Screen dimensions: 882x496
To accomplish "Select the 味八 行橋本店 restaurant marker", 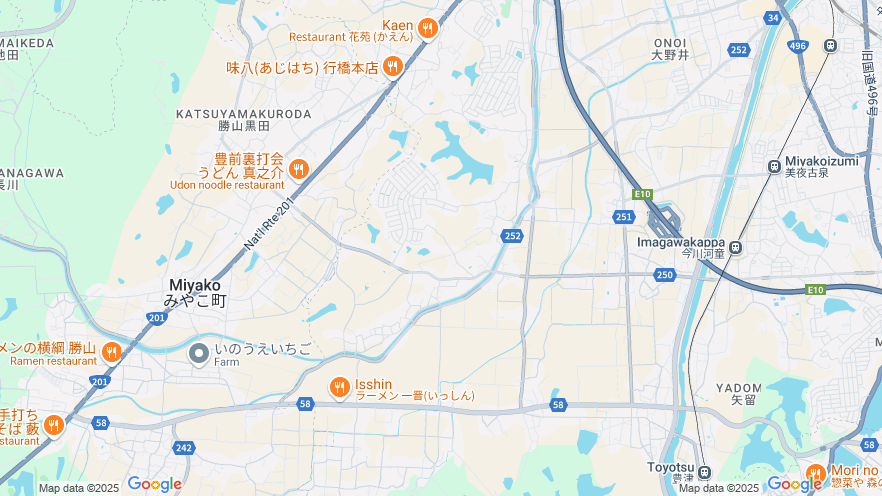I will tap(393, 67).
